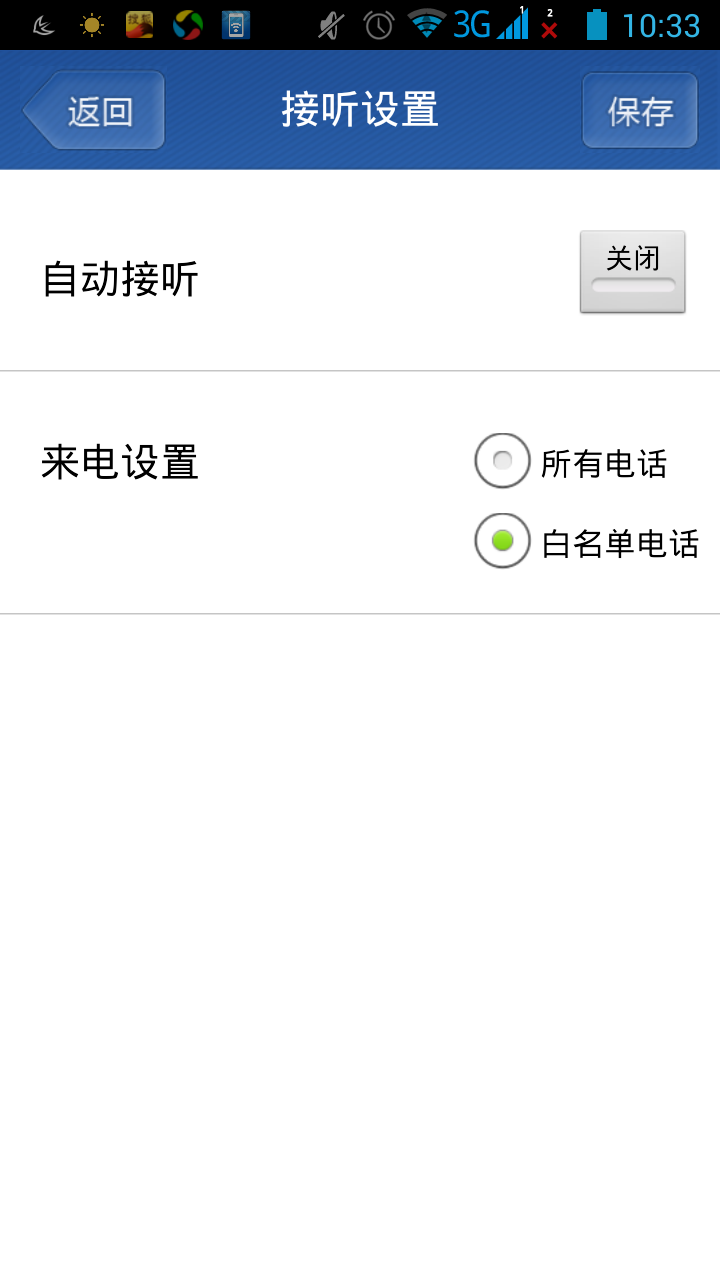Go back with the 返回 button
The image size is (720, 1280).
(94, 110)
